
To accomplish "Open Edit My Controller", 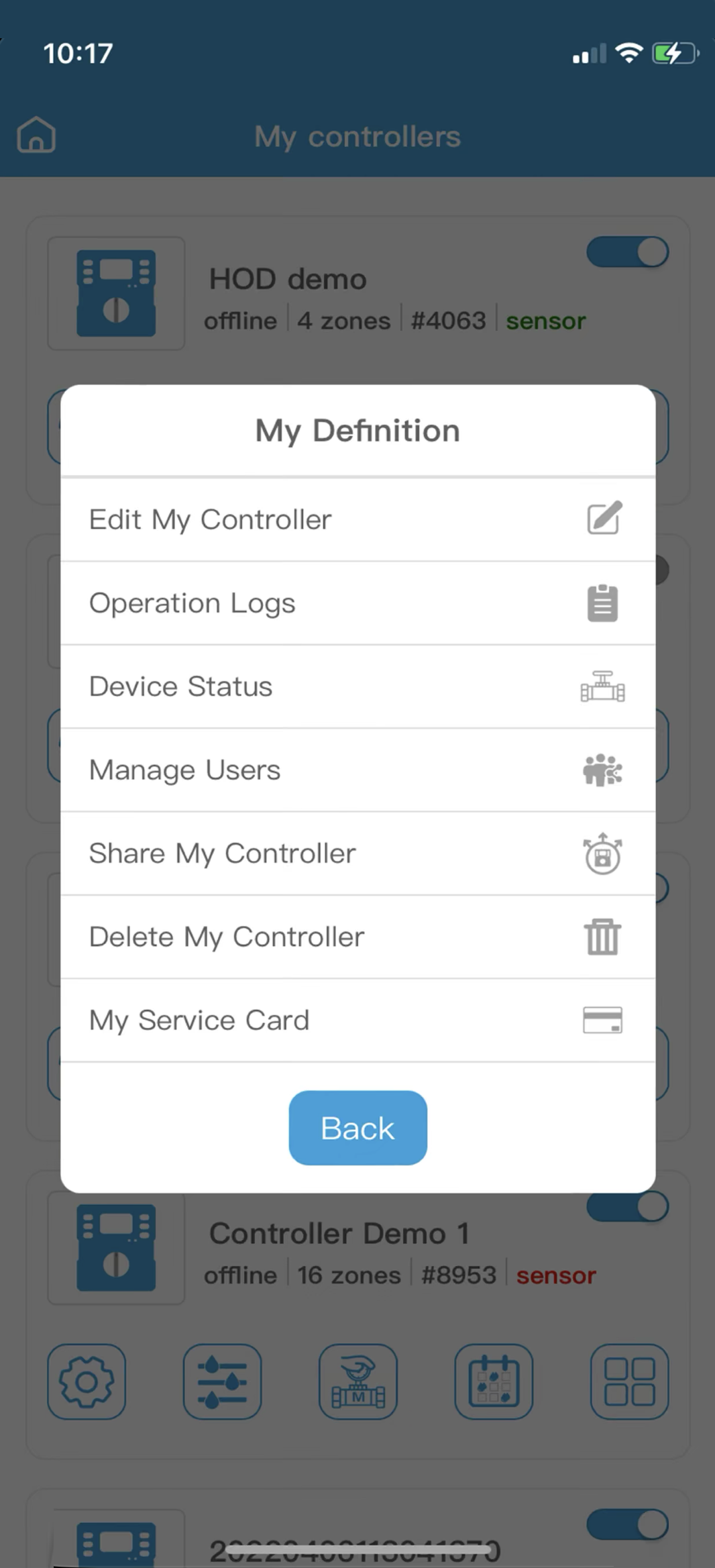I will click(357, 519).
